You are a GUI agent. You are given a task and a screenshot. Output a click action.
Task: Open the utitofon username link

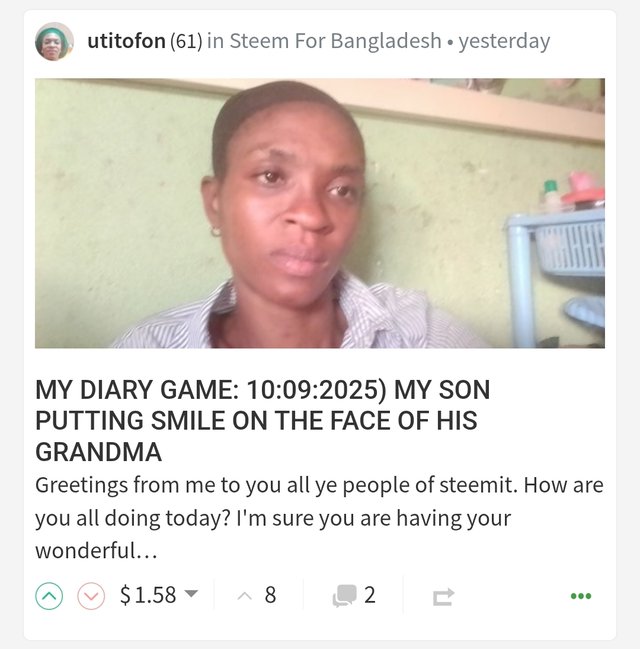(x=126, y=41)
